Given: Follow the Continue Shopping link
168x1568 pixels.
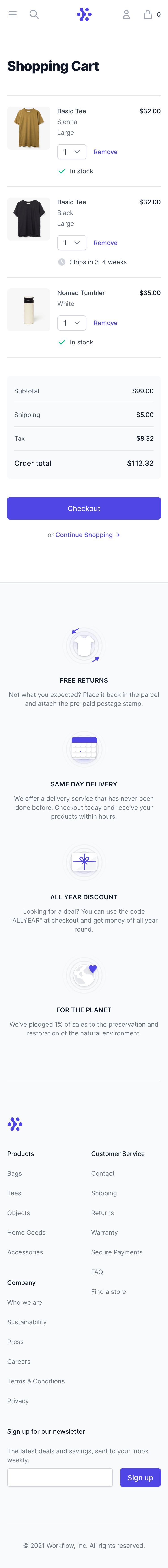Looking at the screenshot, I should coord(88,535).
